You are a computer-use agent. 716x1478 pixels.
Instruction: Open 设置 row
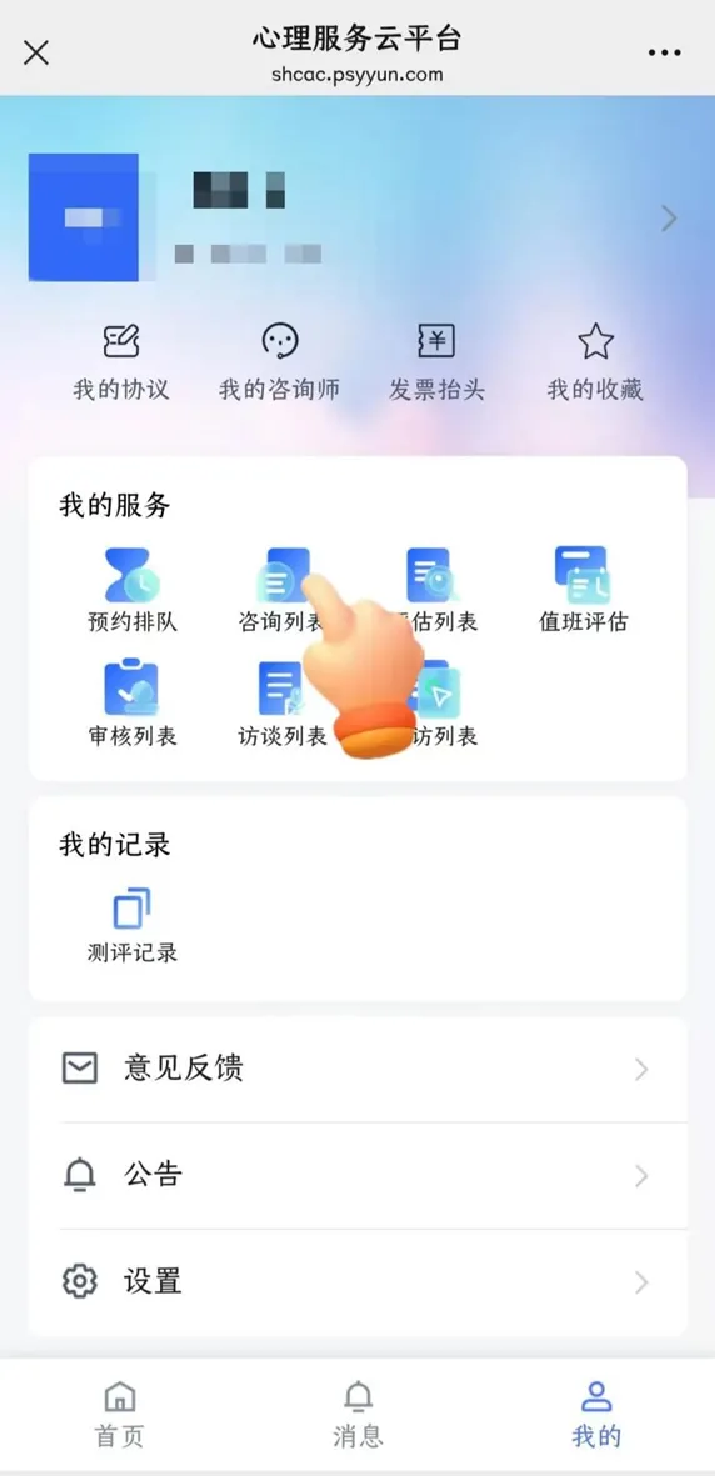point(357,1281)
